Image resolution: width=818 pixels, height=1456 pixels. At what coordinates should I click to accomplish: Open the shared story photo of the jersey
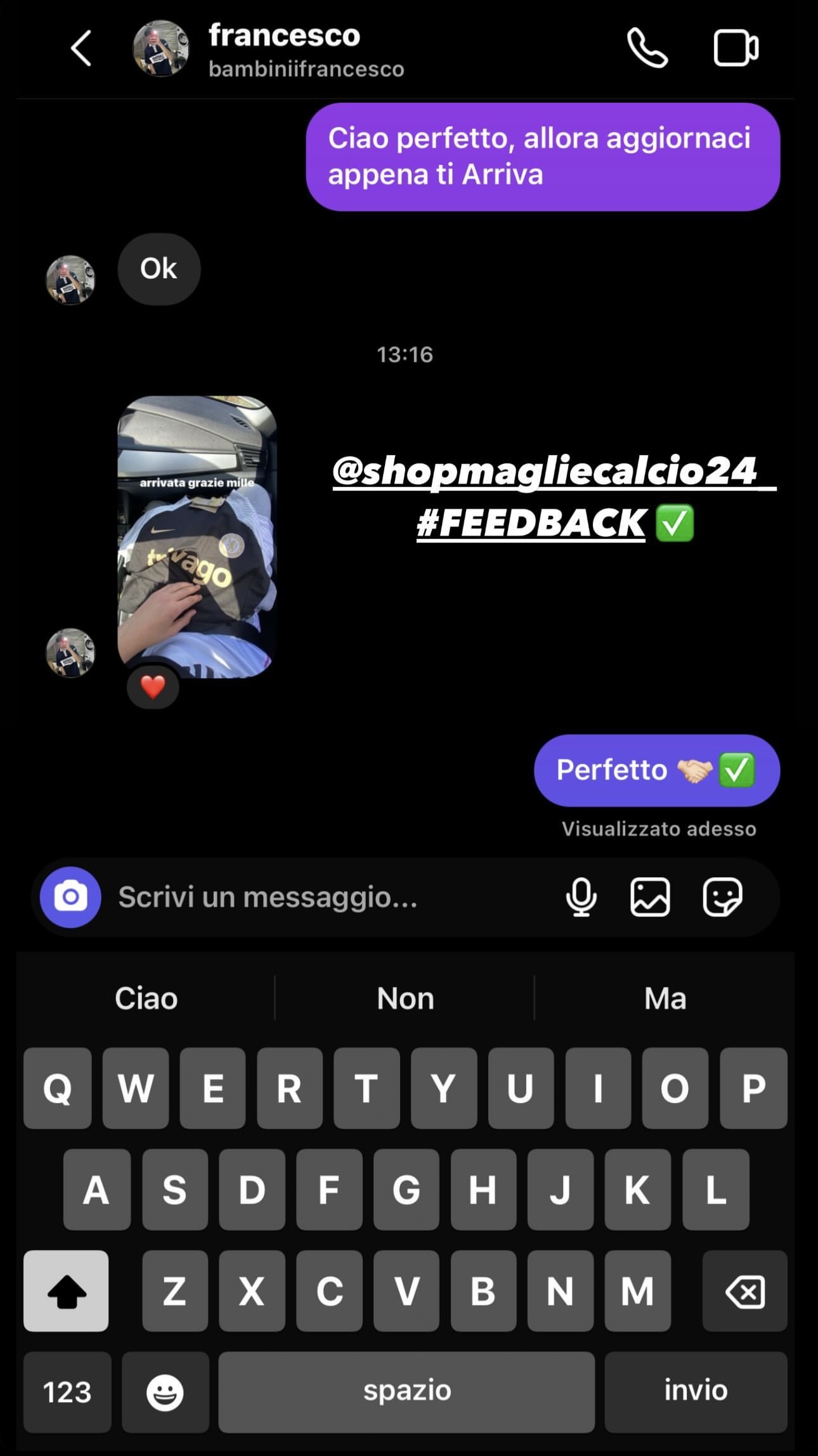(x=197, y=537)
